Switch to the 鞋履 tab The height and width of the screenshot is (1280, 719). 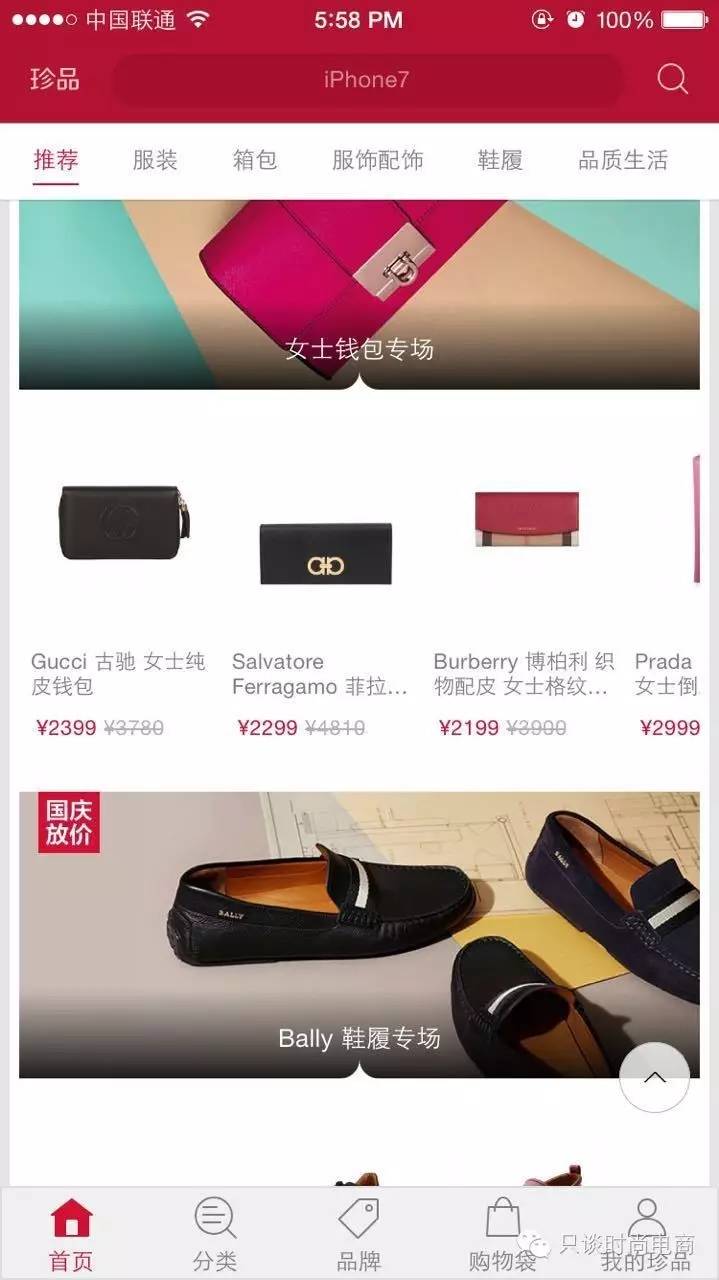pos(500,160)
